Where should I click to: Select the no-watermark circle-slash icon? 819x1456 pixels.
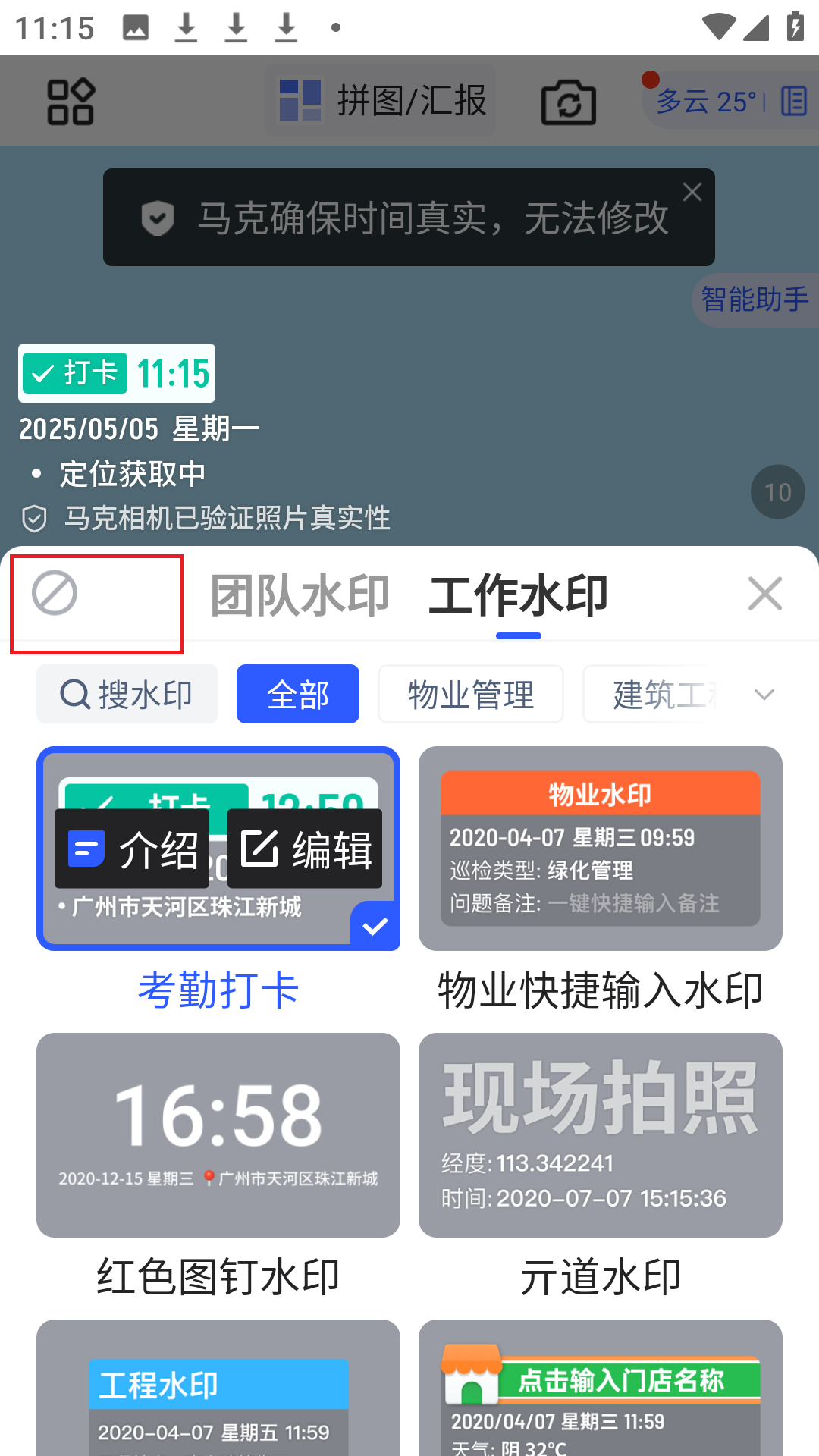click(55, 593)
